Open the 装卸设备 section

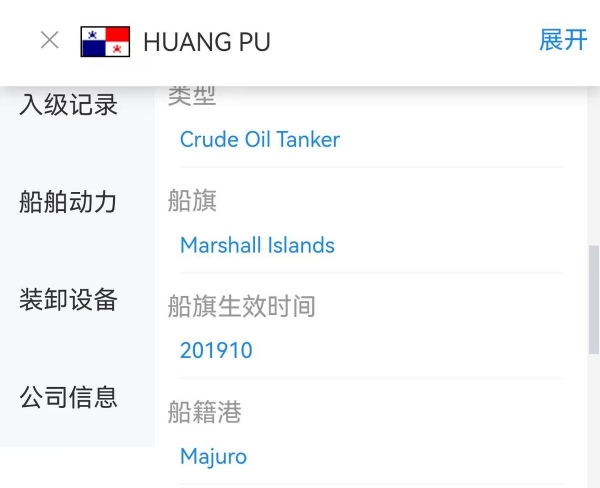[x=68, y=299]
